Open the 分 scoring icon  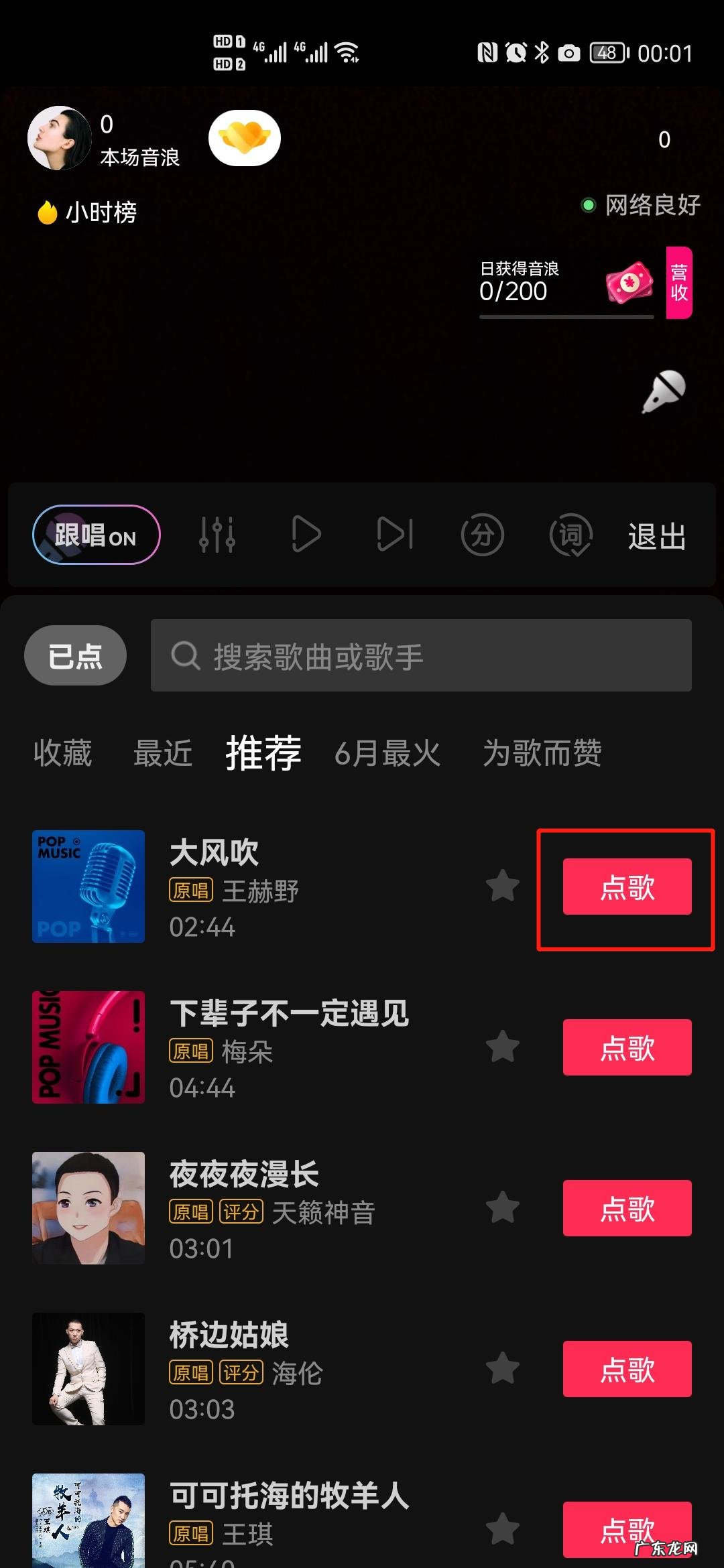click(482, 535)
